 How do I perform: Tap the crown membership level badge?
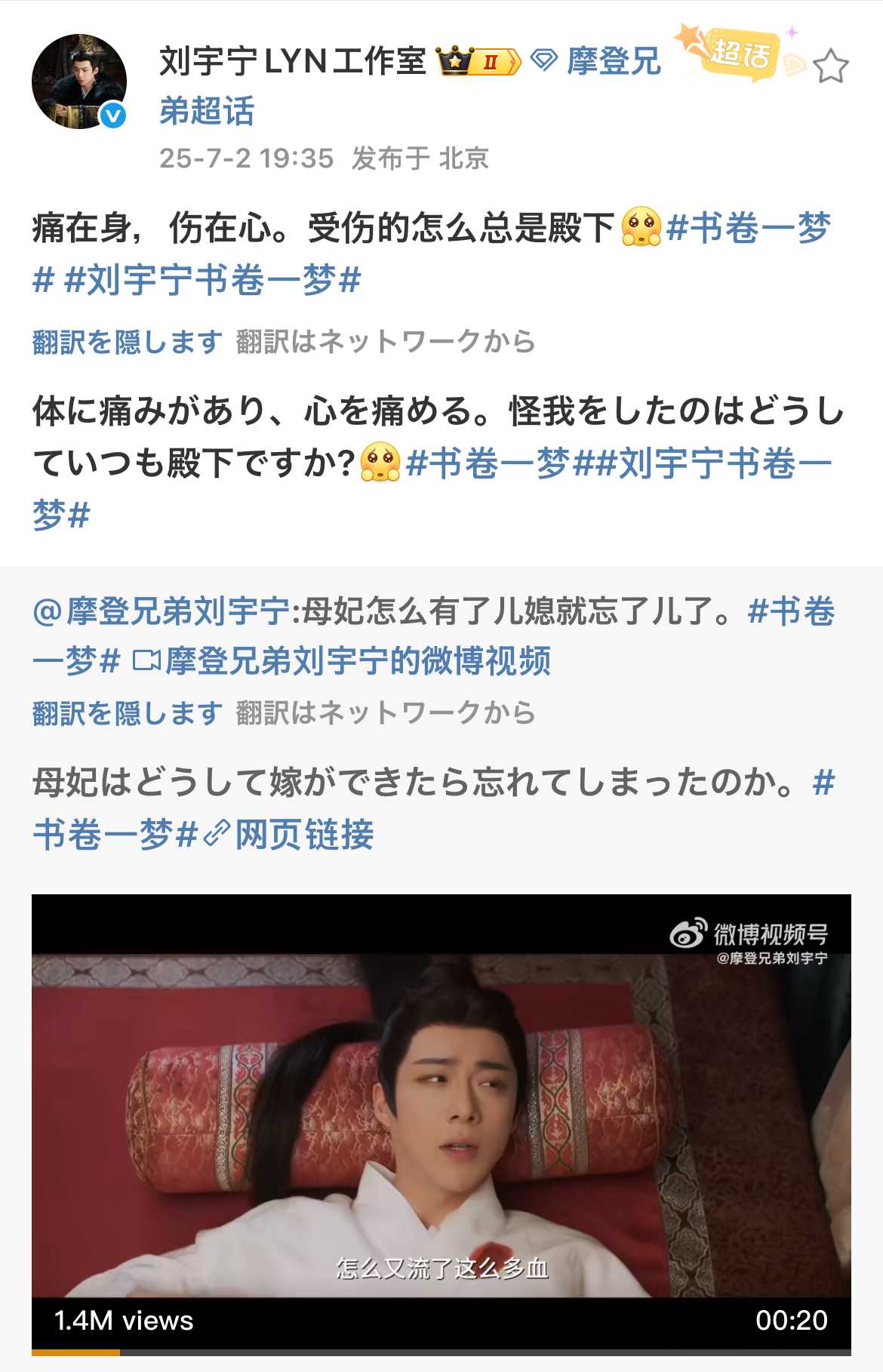(x=477, y=62)
